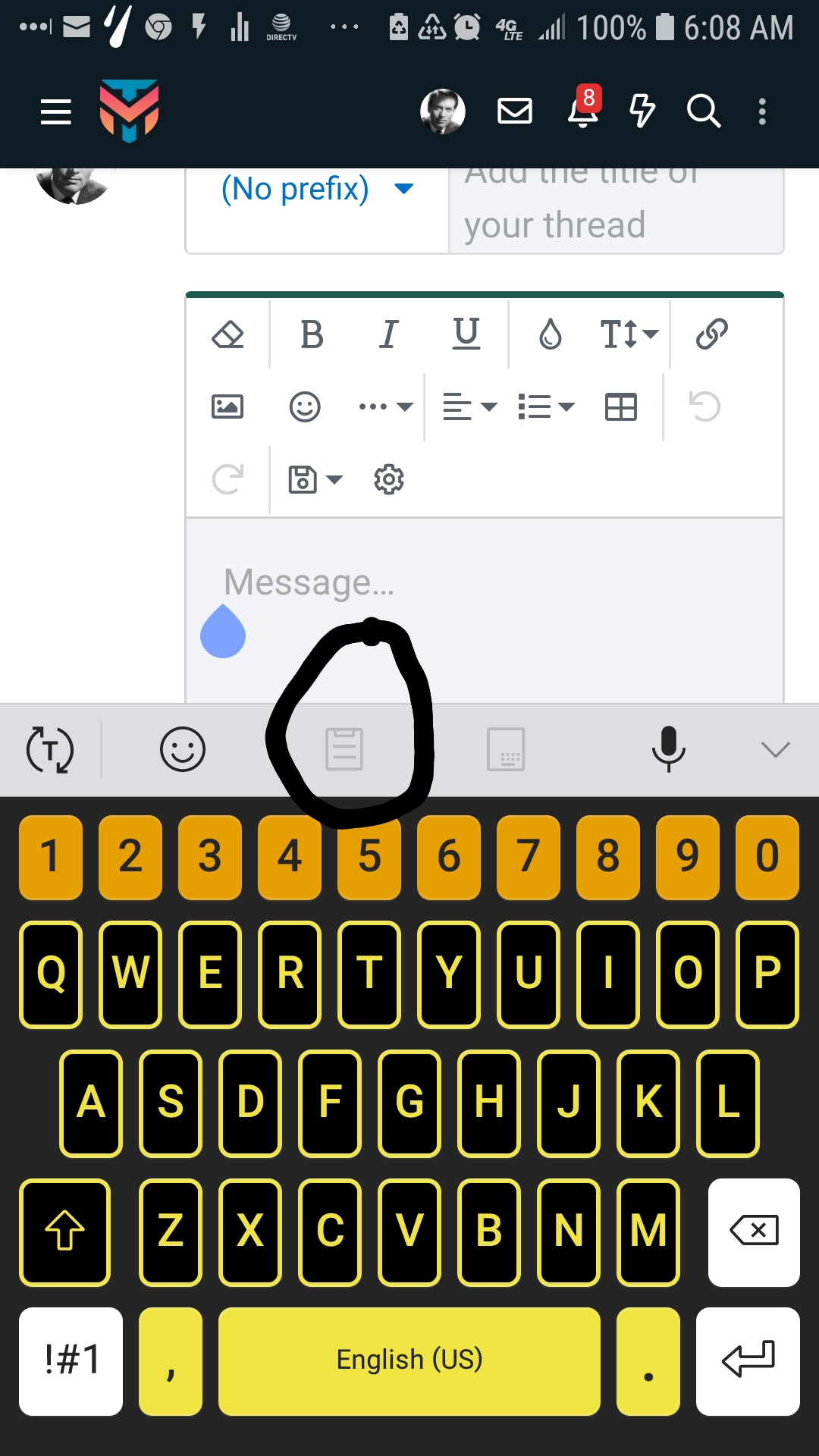Apply bold formatting

click(x=312, y=334)
